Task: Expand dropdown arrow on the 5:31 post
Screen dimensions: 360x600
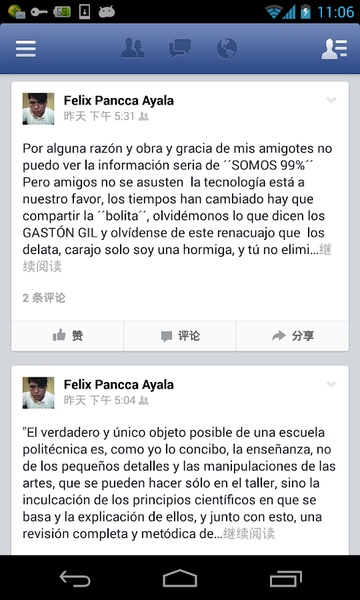Action: (x=331, y=100)
